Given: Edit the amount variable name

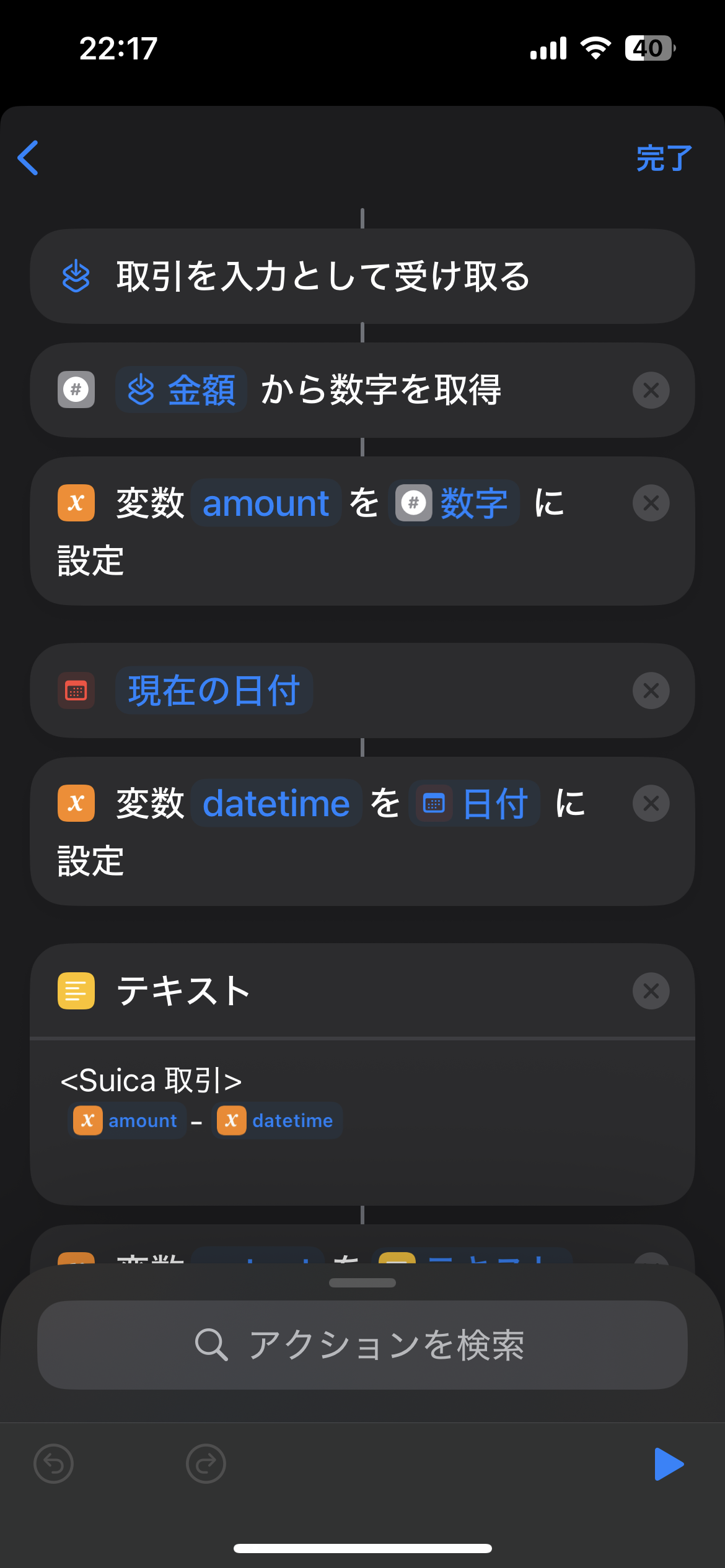Looking at the screenshot, I should tap(266, 503).
